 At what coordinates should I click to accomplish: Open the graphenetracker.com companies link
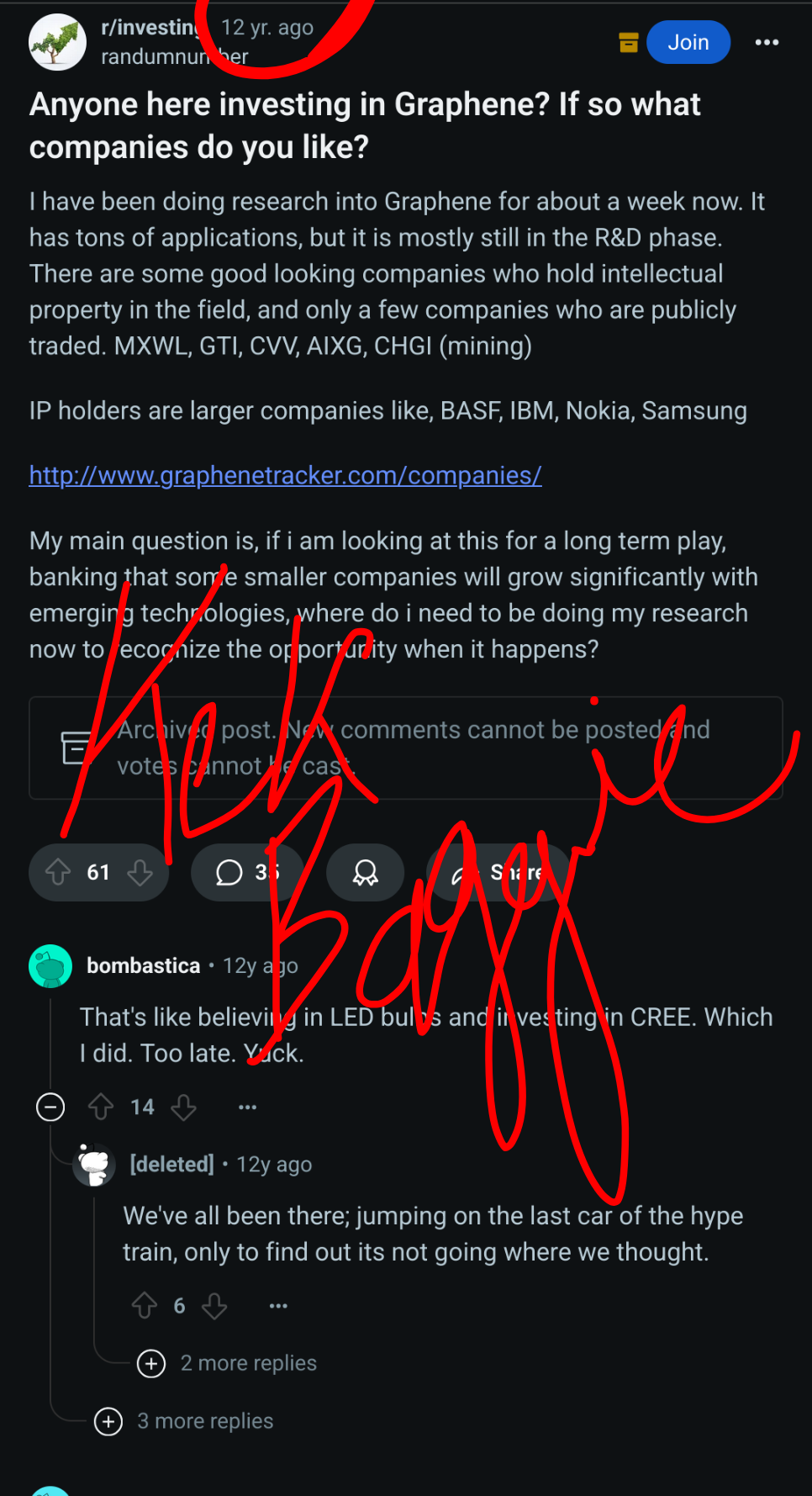(x=285, y=475)
